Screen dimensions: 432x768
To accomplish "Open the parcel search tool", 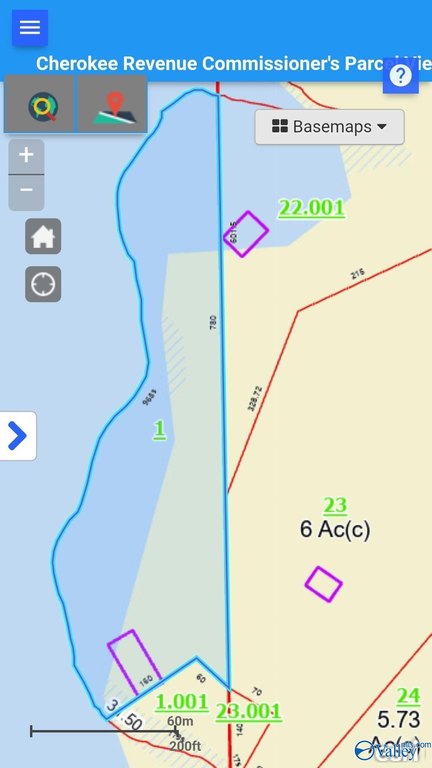I will [x=40, y=104].
